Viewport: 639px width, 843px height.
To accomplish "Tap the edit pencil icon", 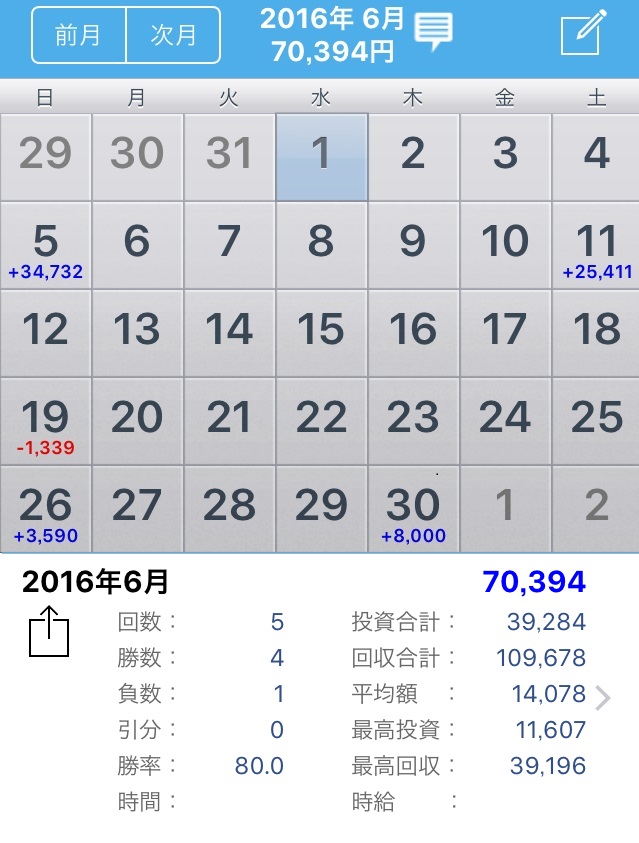I will tap(583, 35).
